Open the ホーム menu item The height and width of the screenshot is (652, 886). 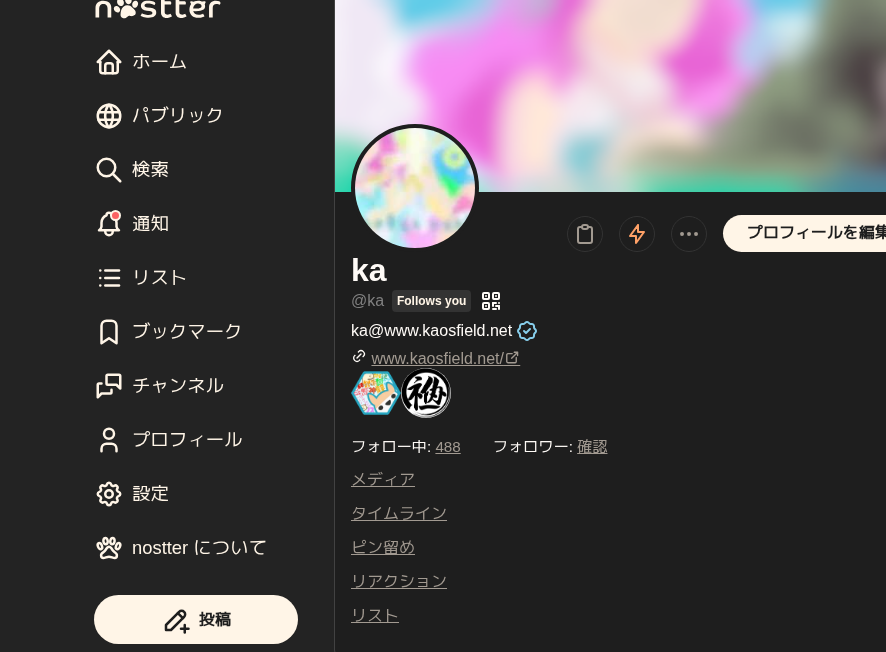tap(141, 62)
